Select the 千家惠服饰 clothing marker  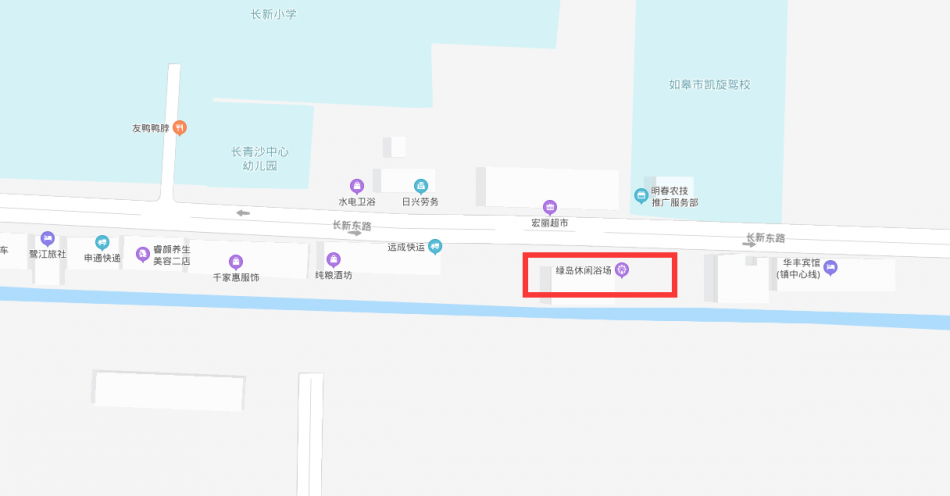tap(236, 261)
